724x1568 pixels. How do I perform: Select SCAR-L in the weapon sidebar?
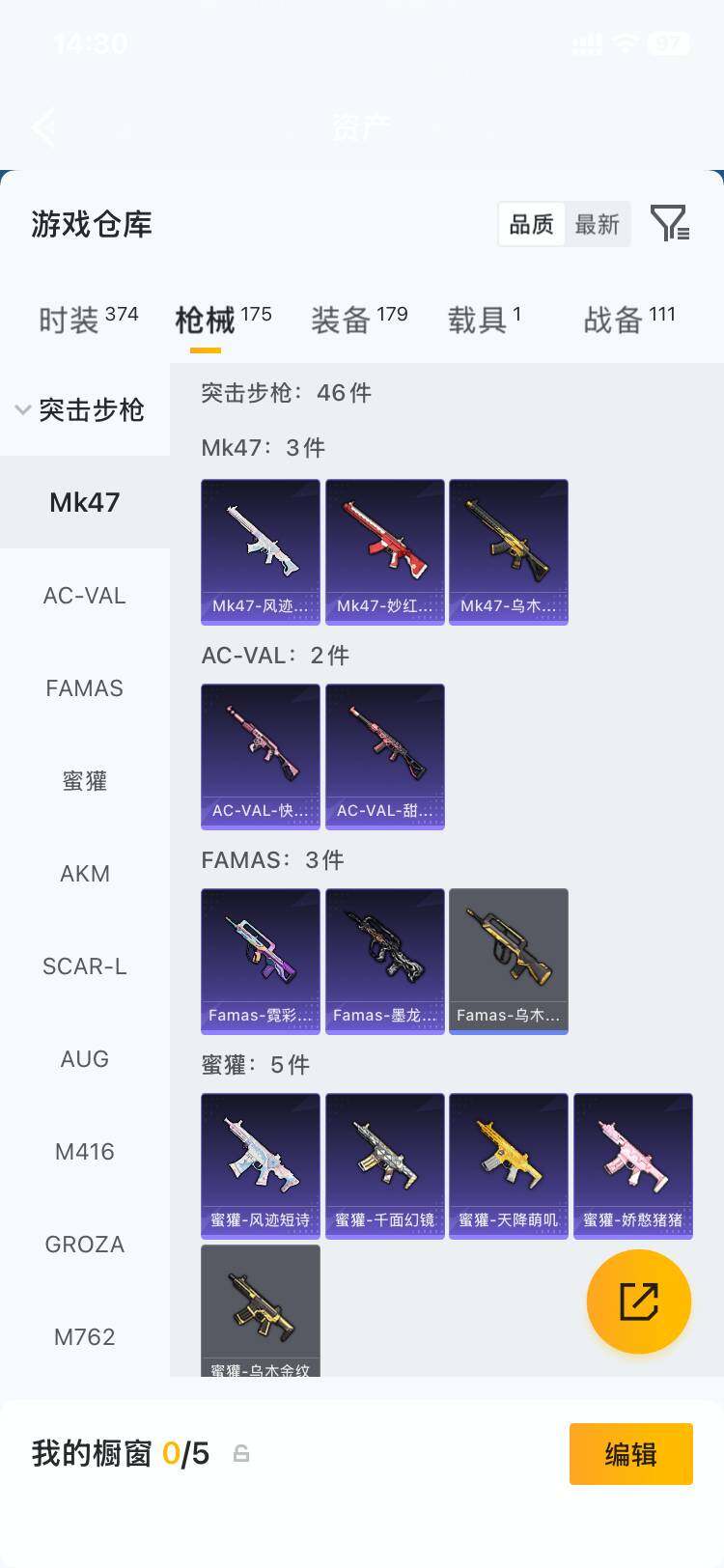pyautogui.click(x=84, y=966)
